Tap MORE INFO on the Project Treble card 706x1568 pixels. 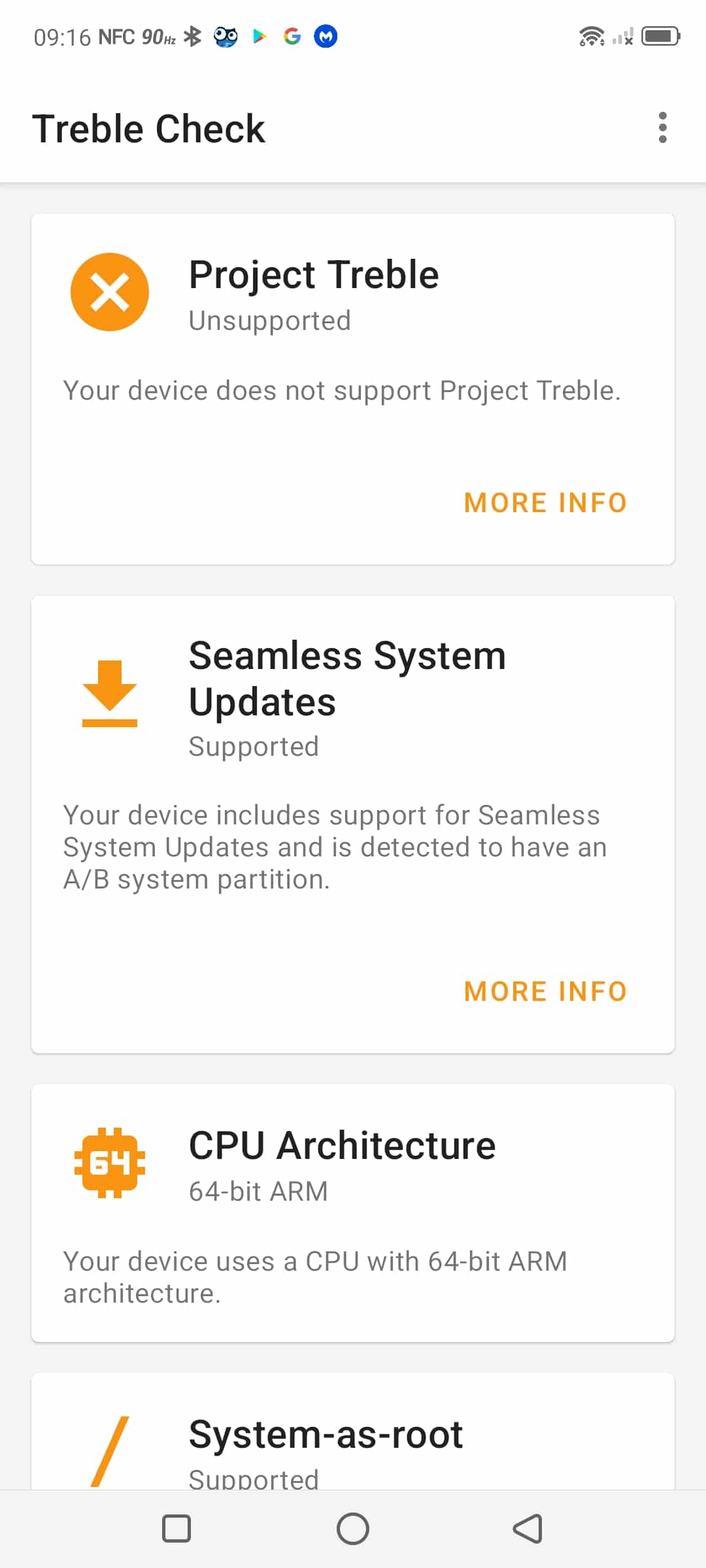tap(546, 503)
